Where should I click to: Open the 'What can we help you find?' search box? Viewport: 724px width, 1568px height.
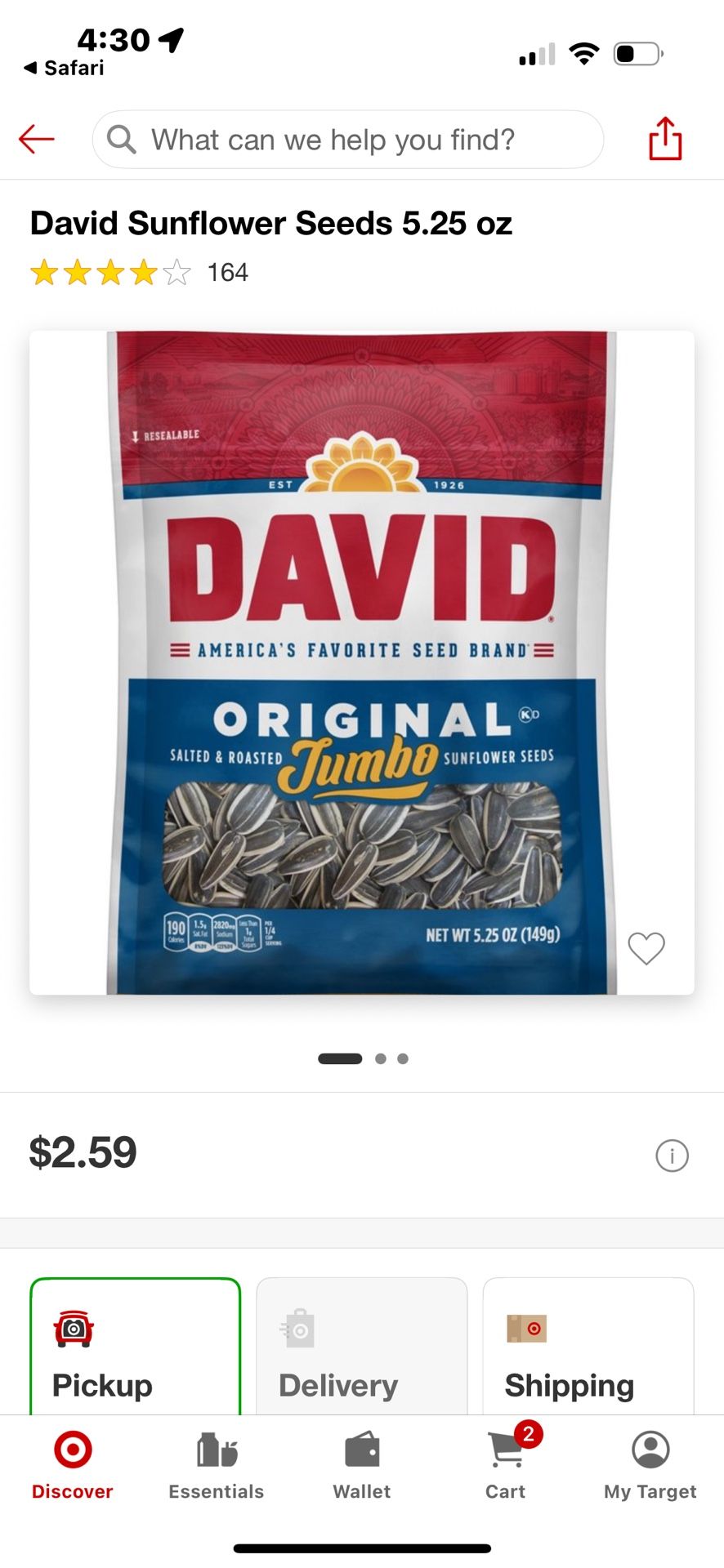tap(347, 140)
